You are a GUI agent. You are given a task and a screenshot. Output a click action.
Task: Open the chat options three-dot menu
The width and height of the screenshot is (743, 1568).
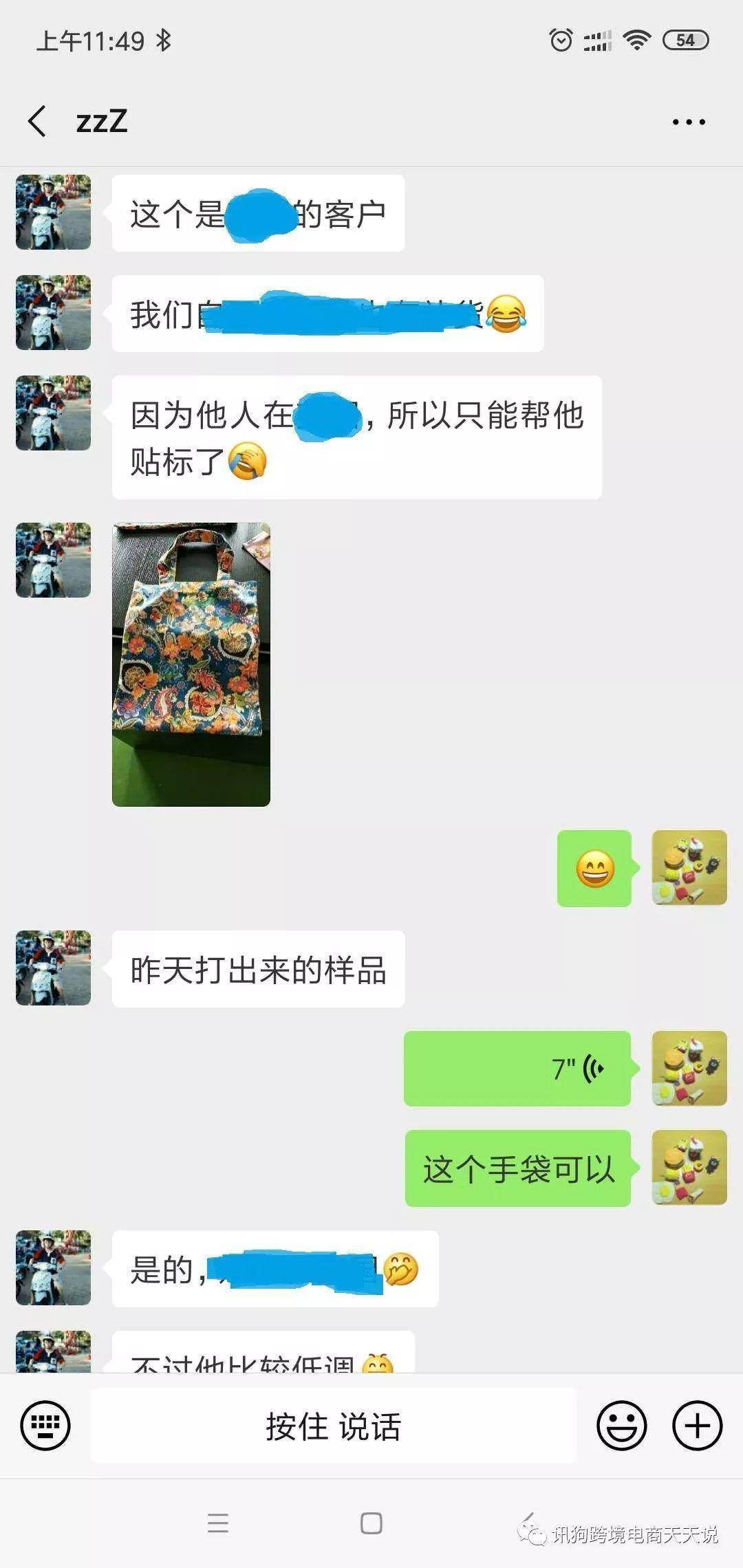[689, 122]
